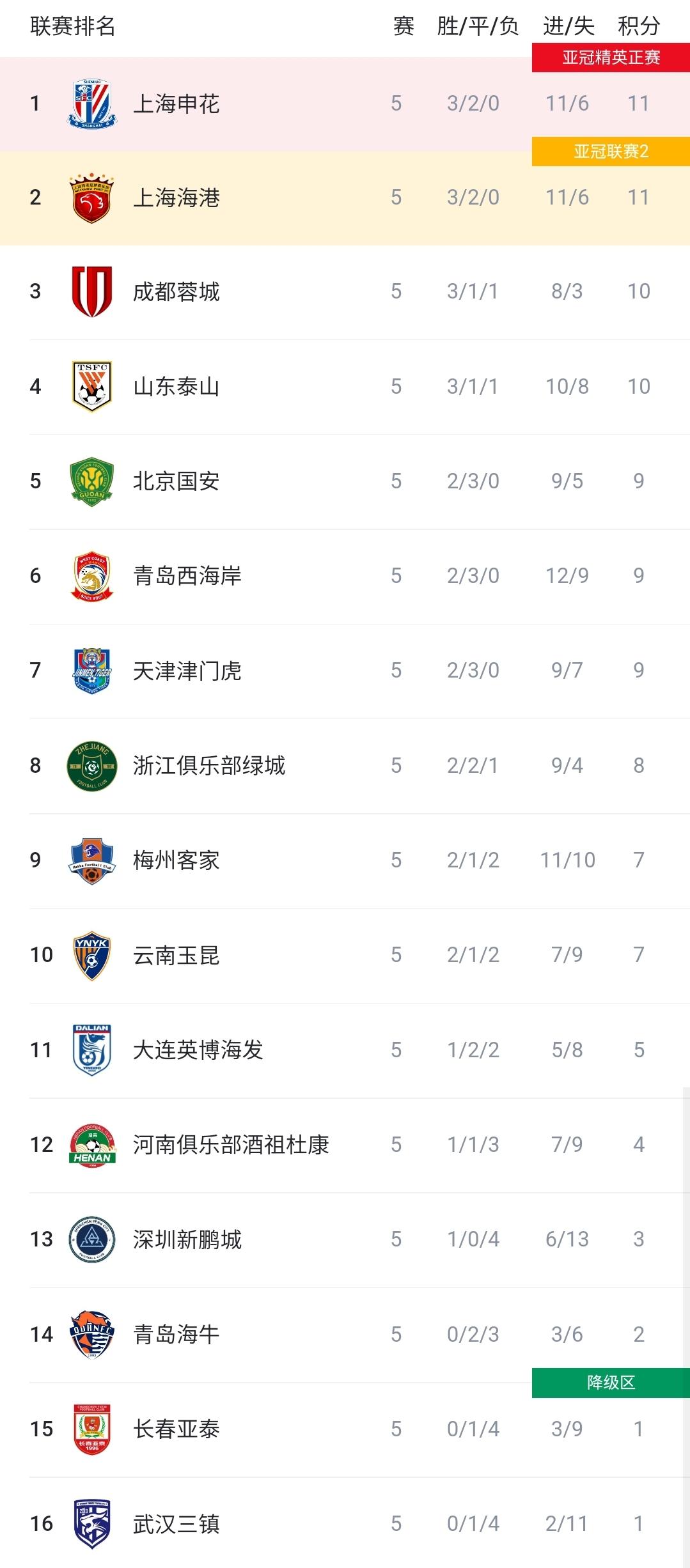Open 云南玉昆 team details
Screen dimensions: 690x1568
click(345, 955)
